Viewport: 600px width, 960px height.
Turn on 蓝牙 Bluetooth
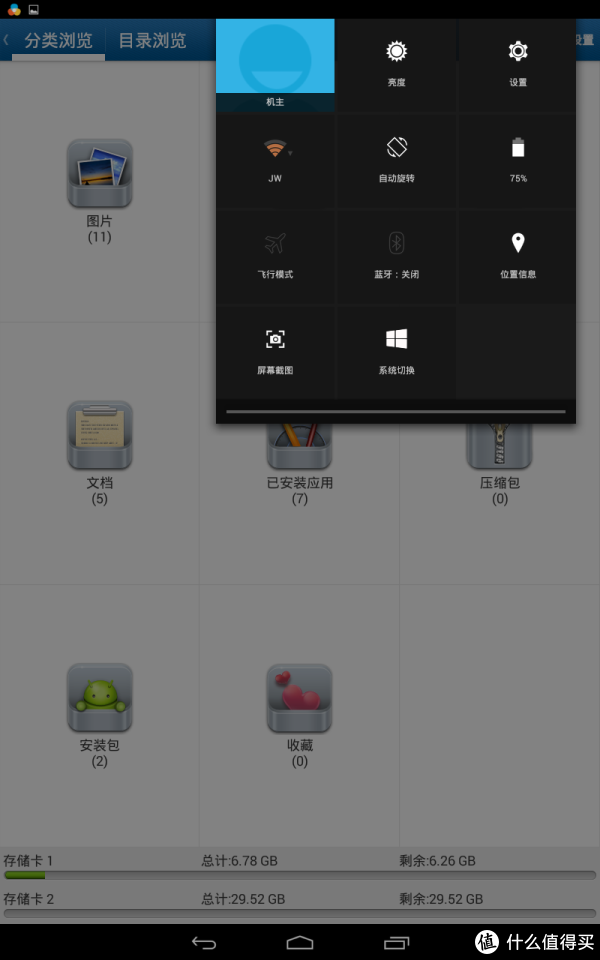[396, 257]
